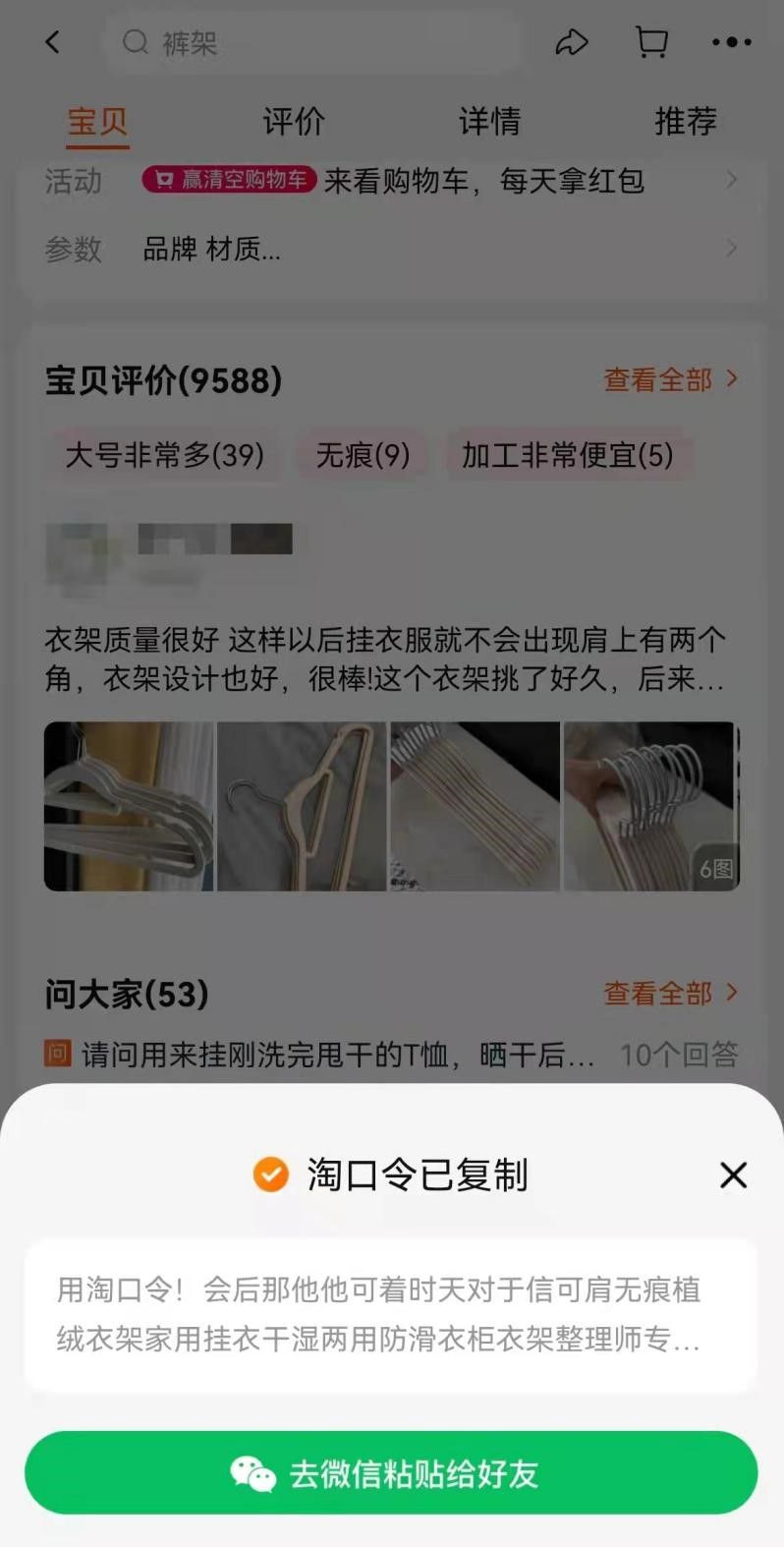Close the 淘口令已复制 dialog
The height and width of the screenshot is (1547, 784).
pyautogui.click(x=733, y=1175)
